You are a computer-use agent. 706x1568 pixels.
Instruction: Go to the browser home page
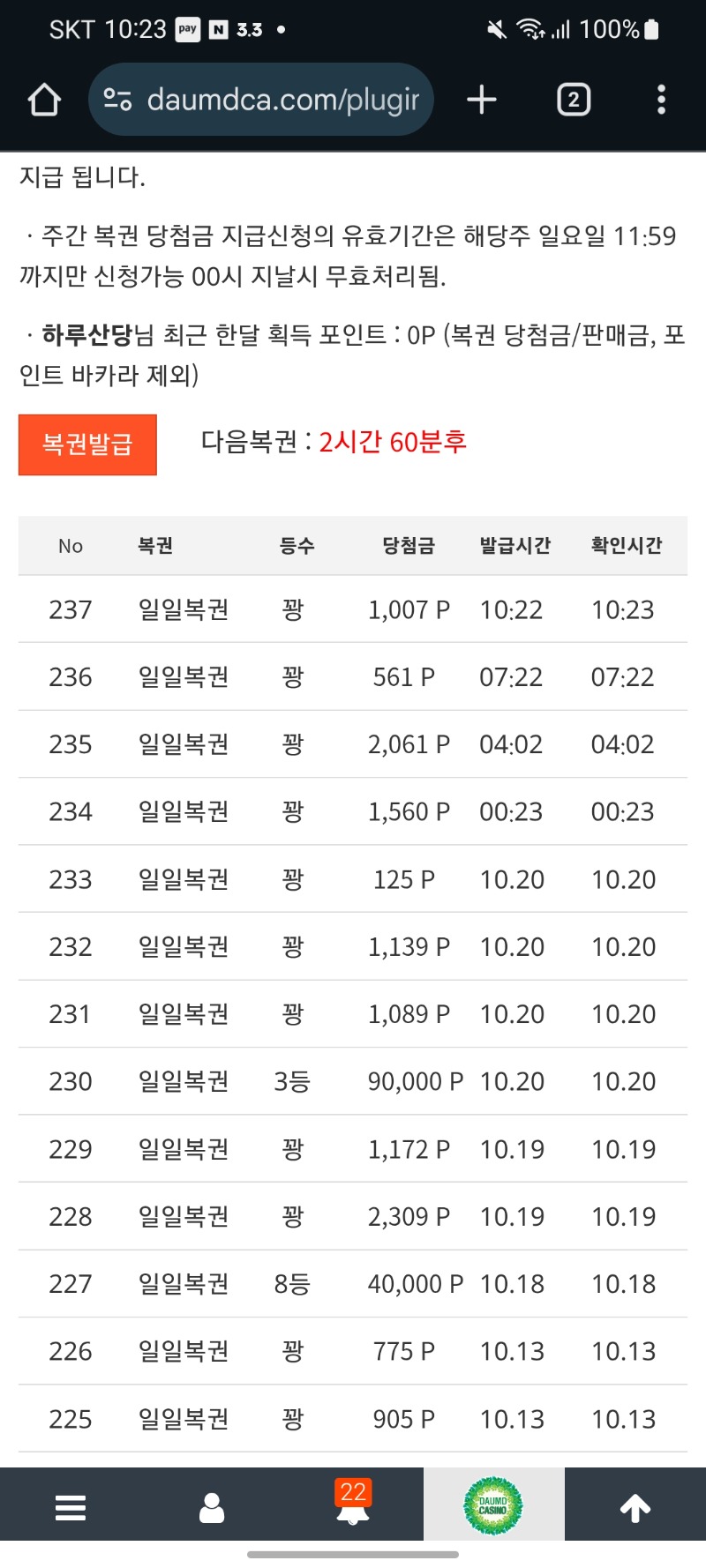[x=44, y=100]
